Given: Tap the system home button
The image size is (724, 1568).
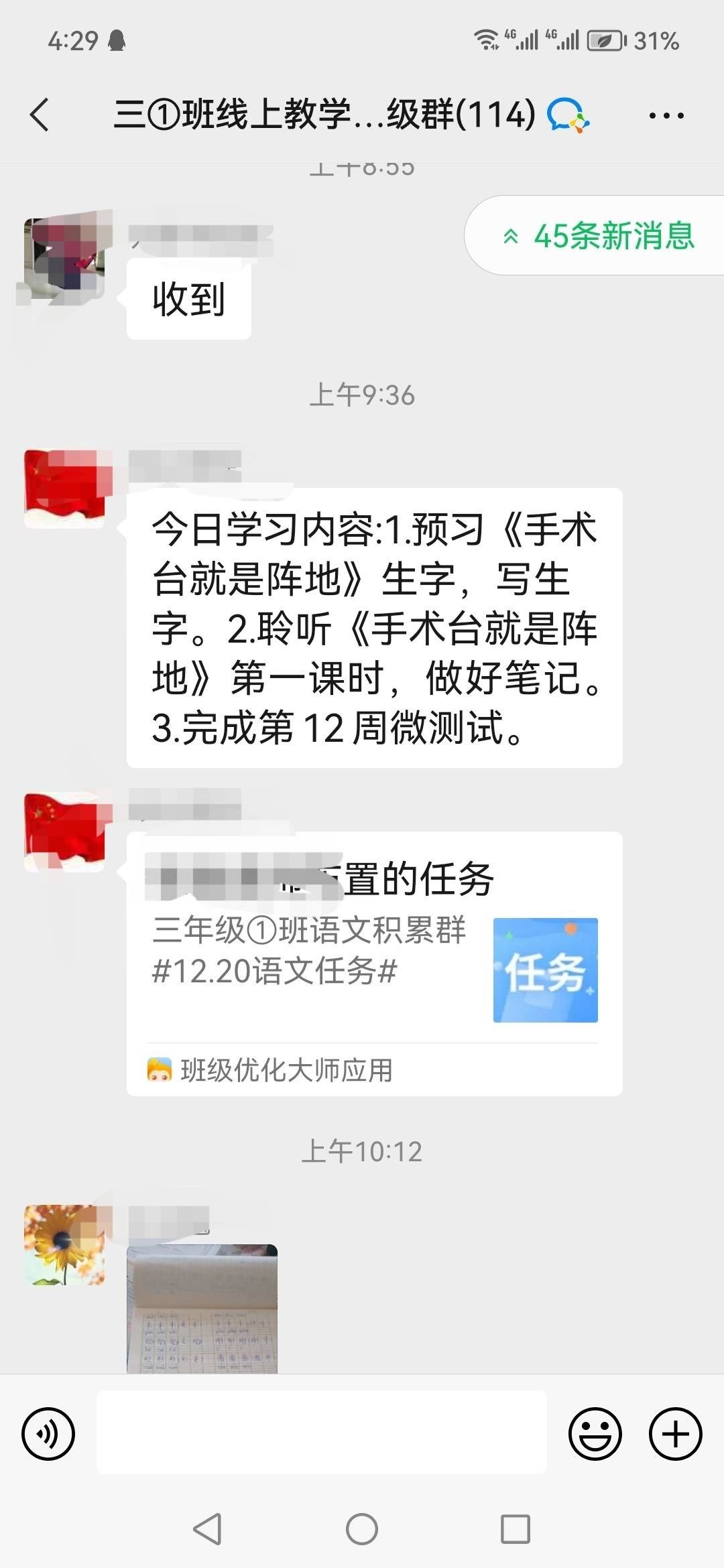Looking at the screenshot, I should pyautogui.click(x=362, y=1529).
